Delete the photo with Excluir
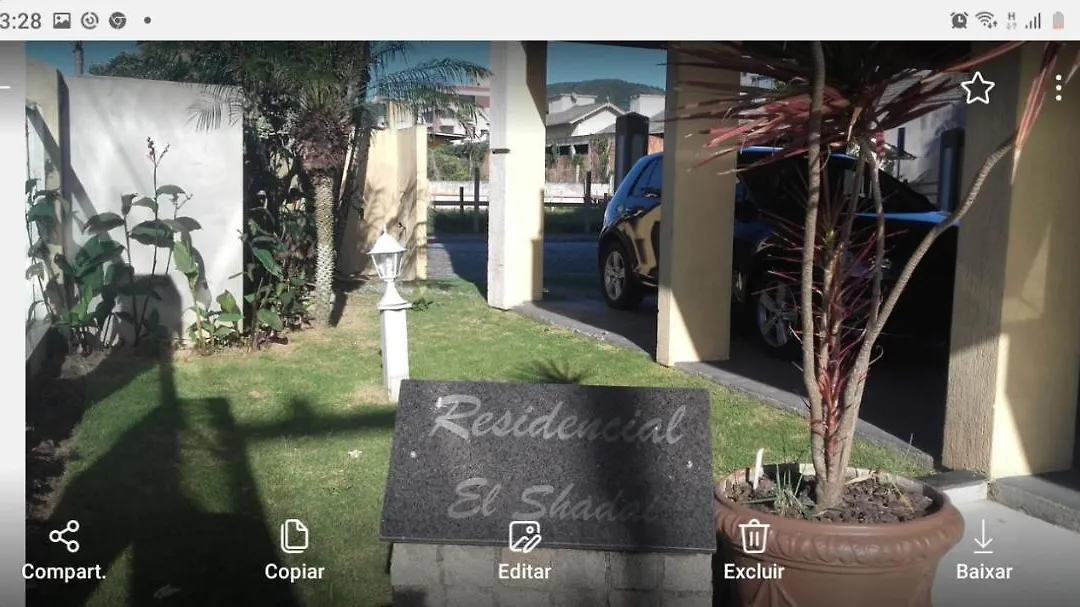 [754, 549]
